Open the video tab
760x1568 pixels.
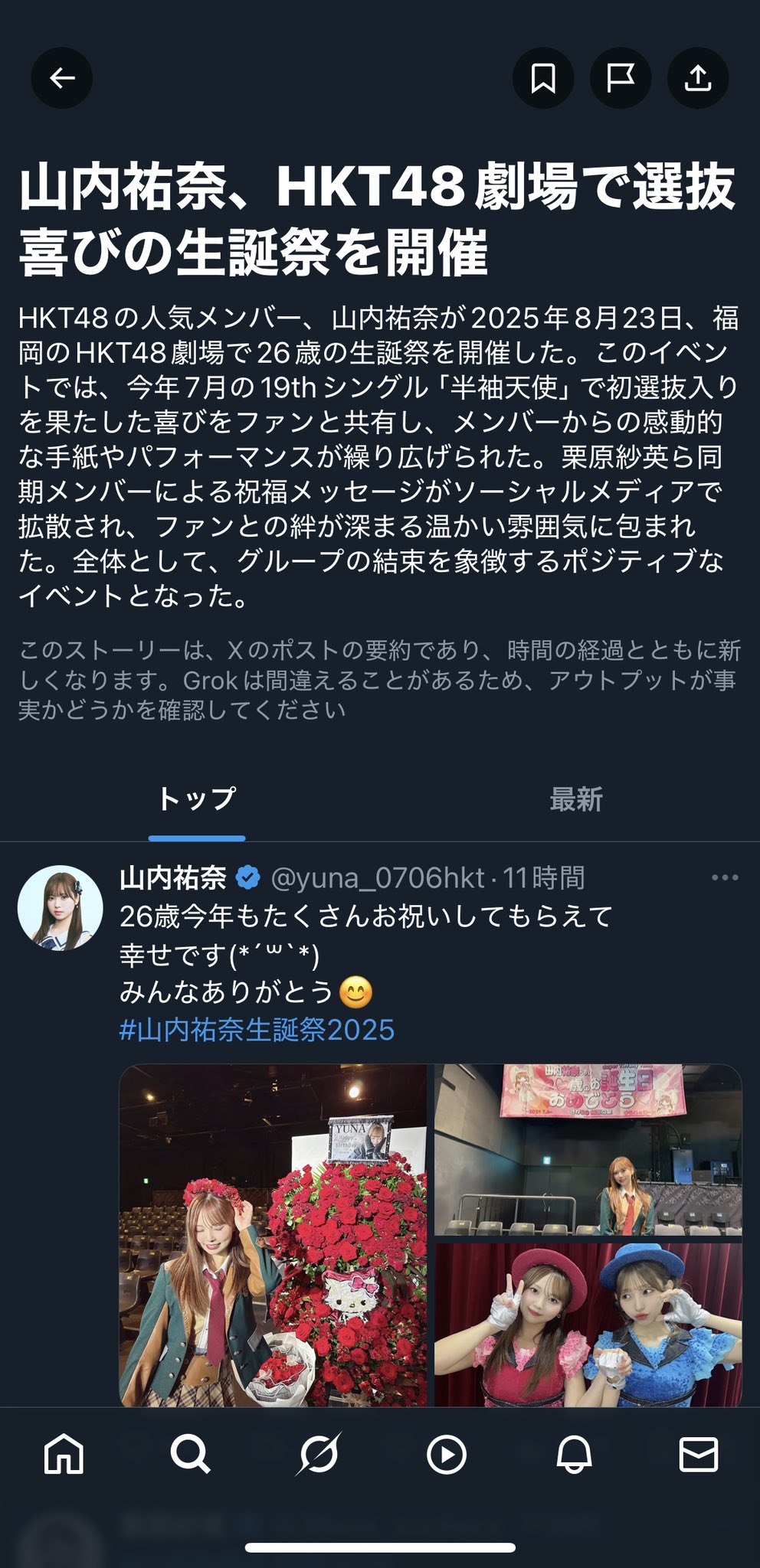click(x=446, y=1453)
